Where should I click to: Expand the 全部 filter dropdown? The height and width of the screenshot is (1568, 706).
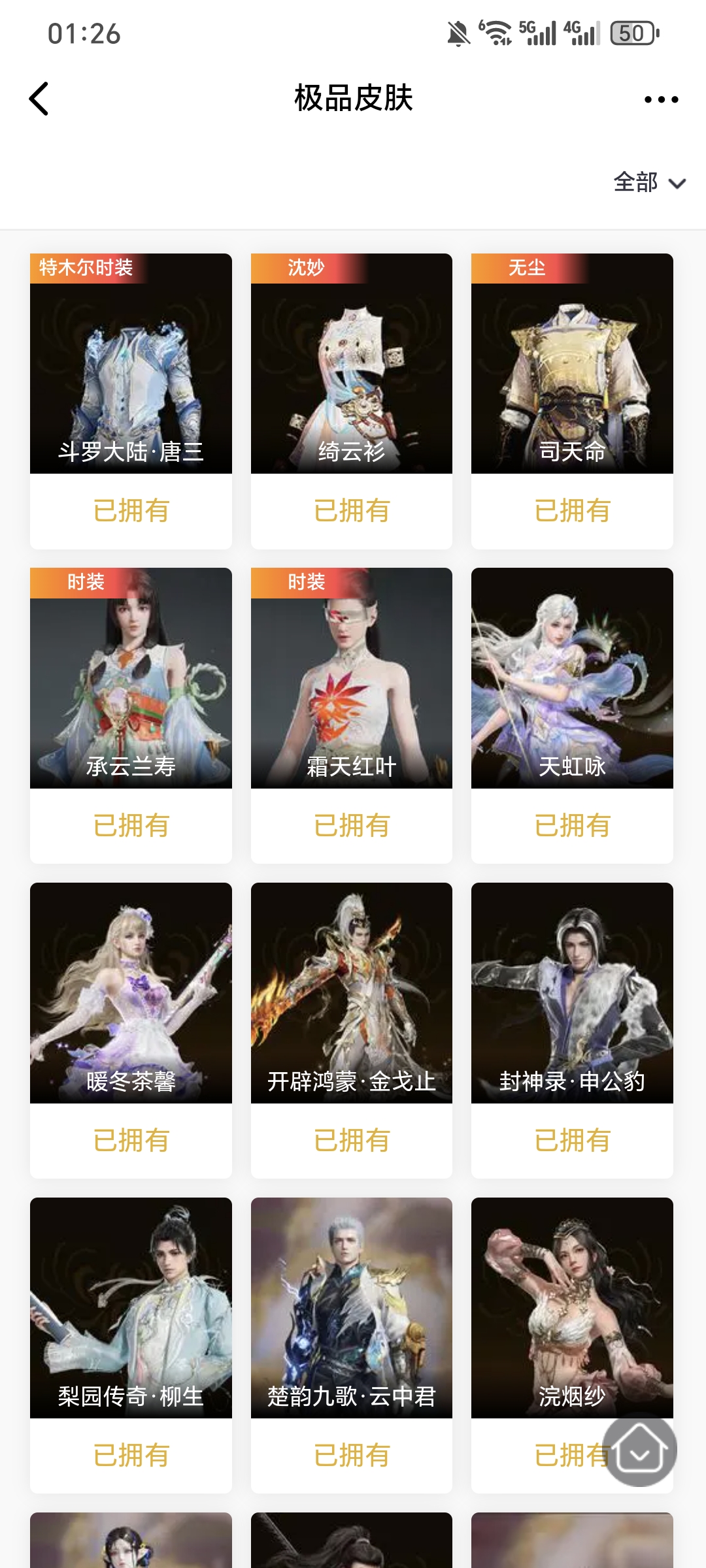(649, 182)
